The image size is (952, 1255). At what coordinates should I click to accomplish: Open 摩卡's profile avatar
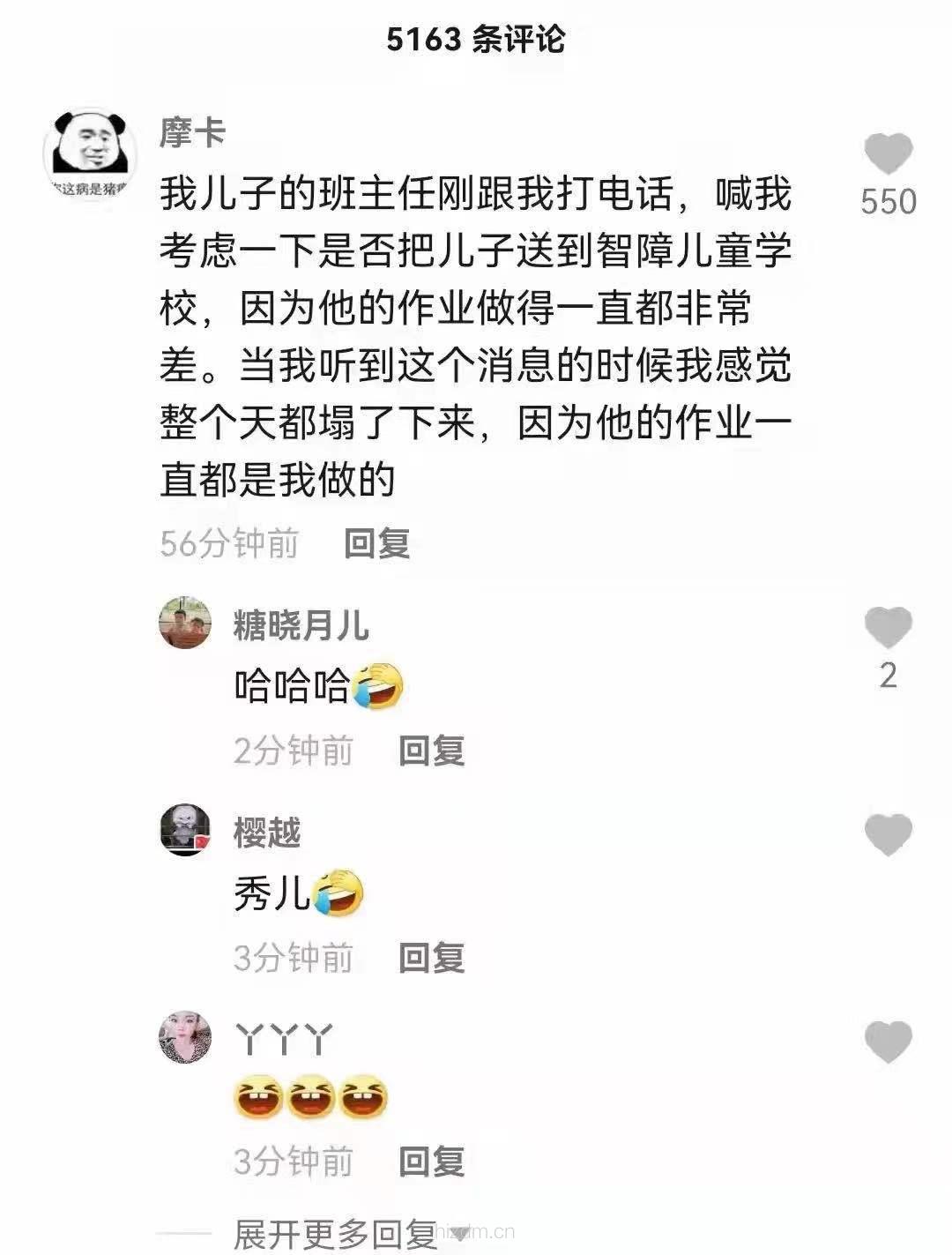click(89, 152)
